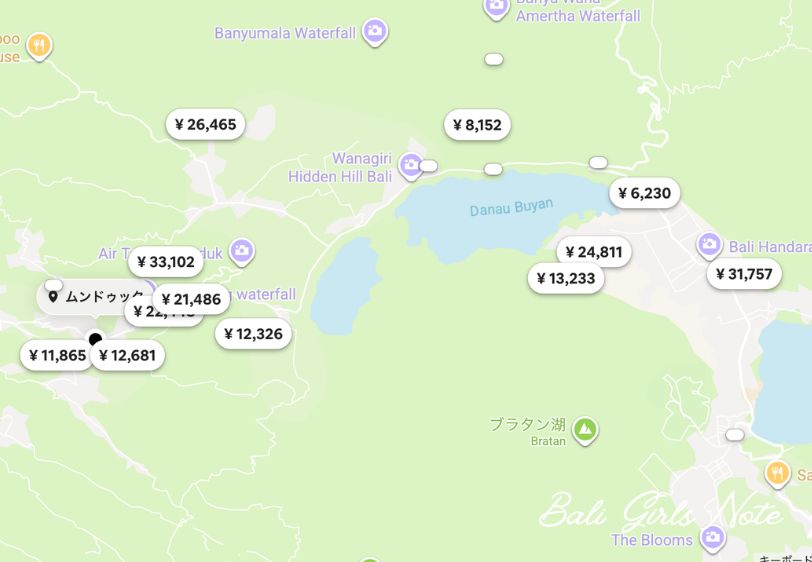Viewport: 812px width, 562px height.
Task: Tap the ¥33,102 price marker
Action: pos(165,262)
